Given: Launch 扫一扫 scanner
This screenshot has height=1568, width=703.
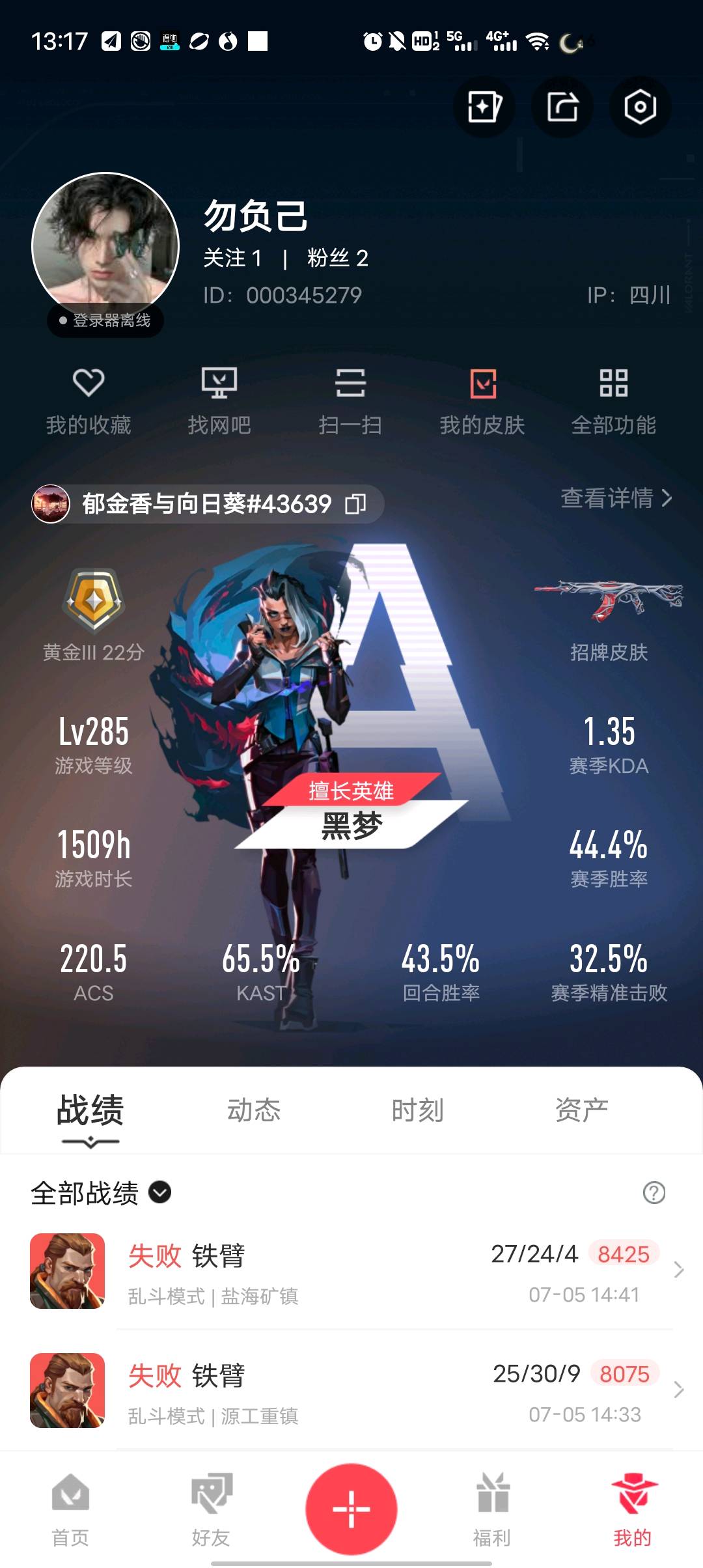Looking at the screenshot, I should 350,400.
